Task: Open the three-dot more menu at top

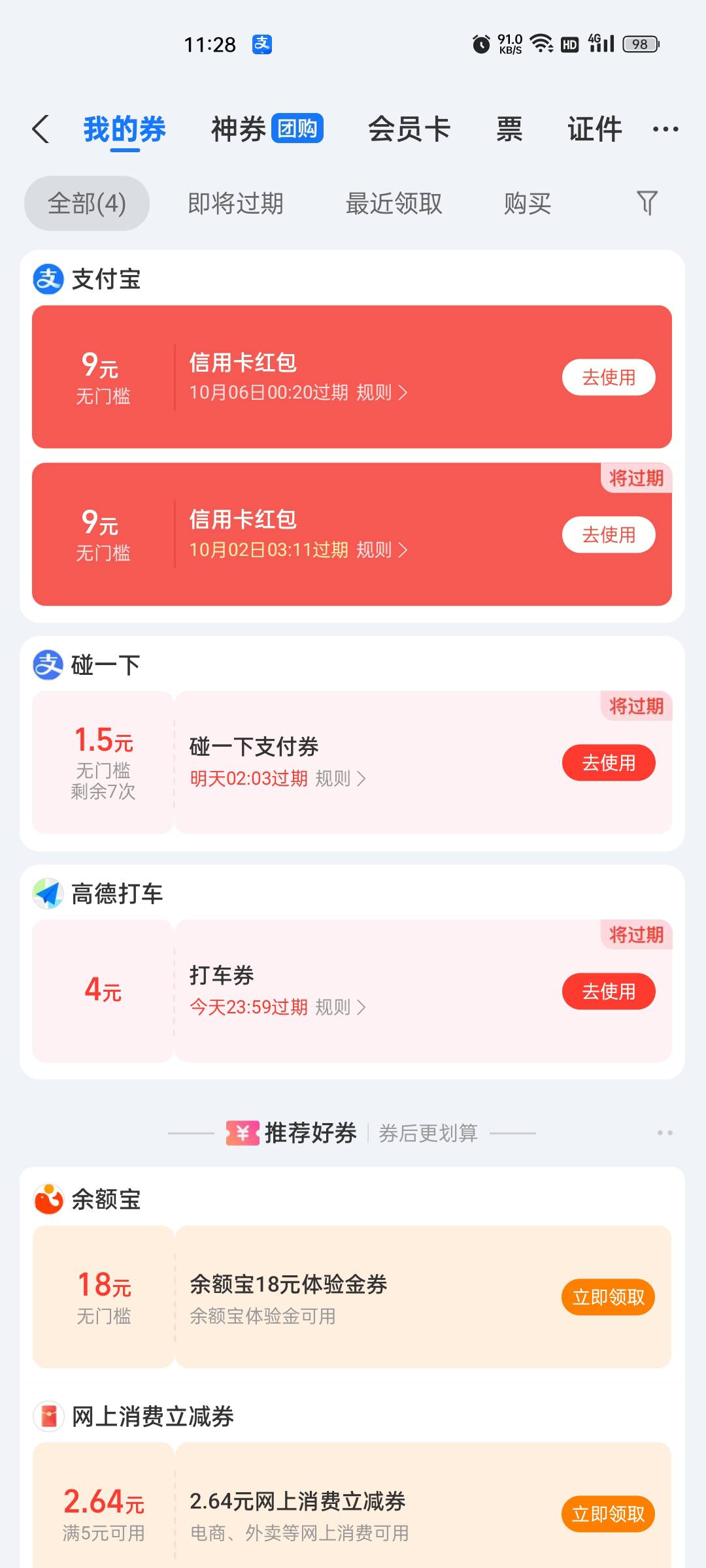Action: click(x=665, y=129)
